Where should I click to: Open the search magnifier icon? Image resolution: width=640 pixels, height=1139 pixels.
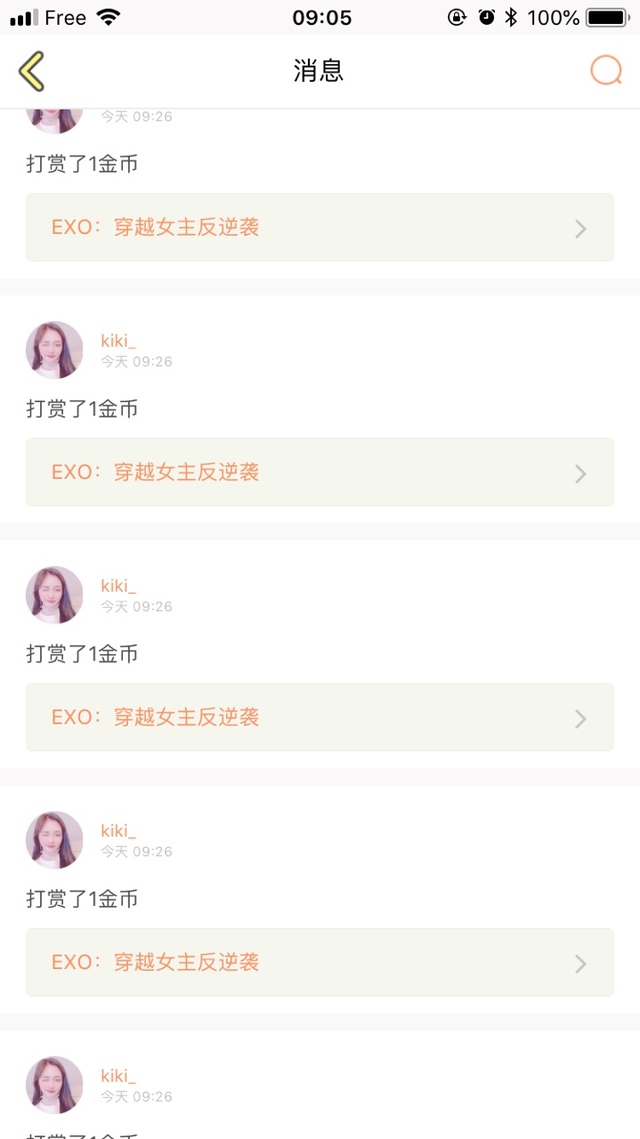pyautogui.click(x=606, y=71)
